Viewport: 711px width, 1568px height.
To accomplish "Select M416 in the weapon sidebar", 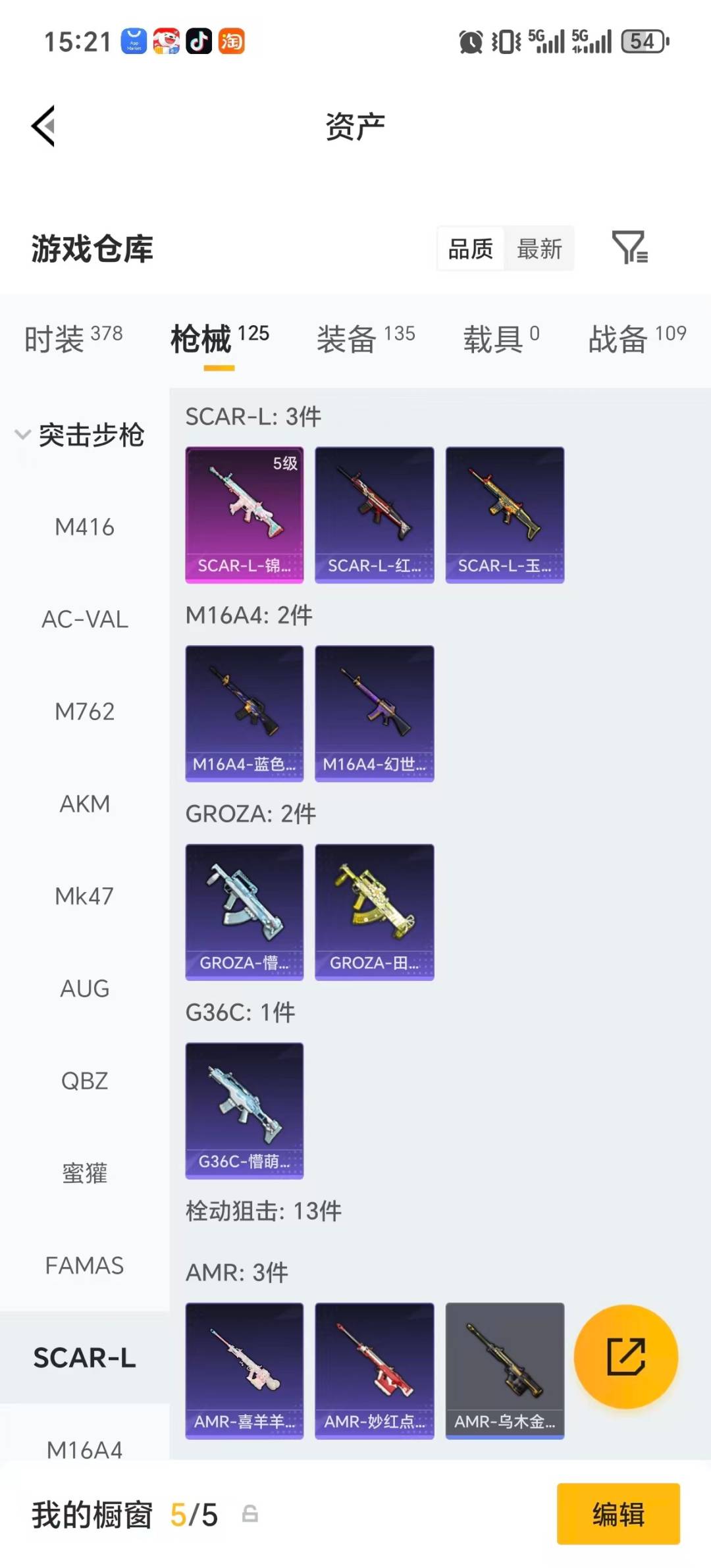I will point(84,527).
